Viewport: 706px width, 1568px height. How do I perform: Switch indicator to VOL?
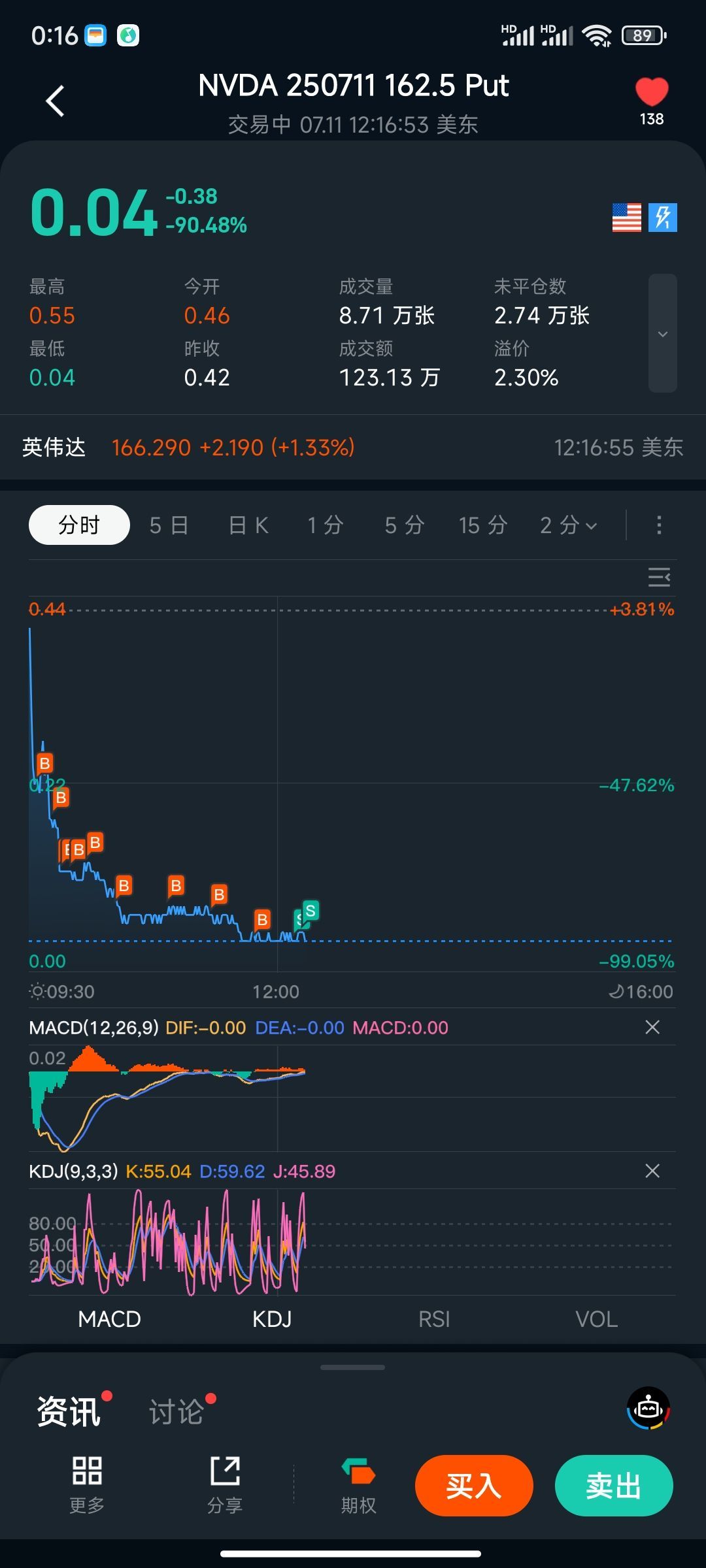click(x=596, y=1319)
